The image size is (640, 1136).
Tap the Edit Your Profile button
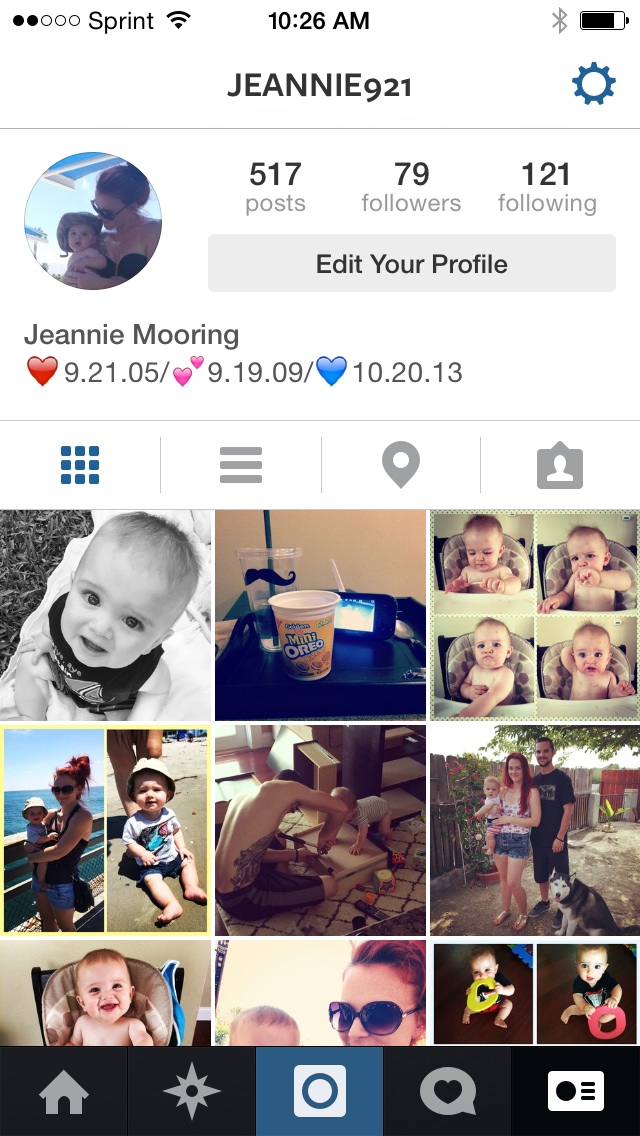[411, 264]
